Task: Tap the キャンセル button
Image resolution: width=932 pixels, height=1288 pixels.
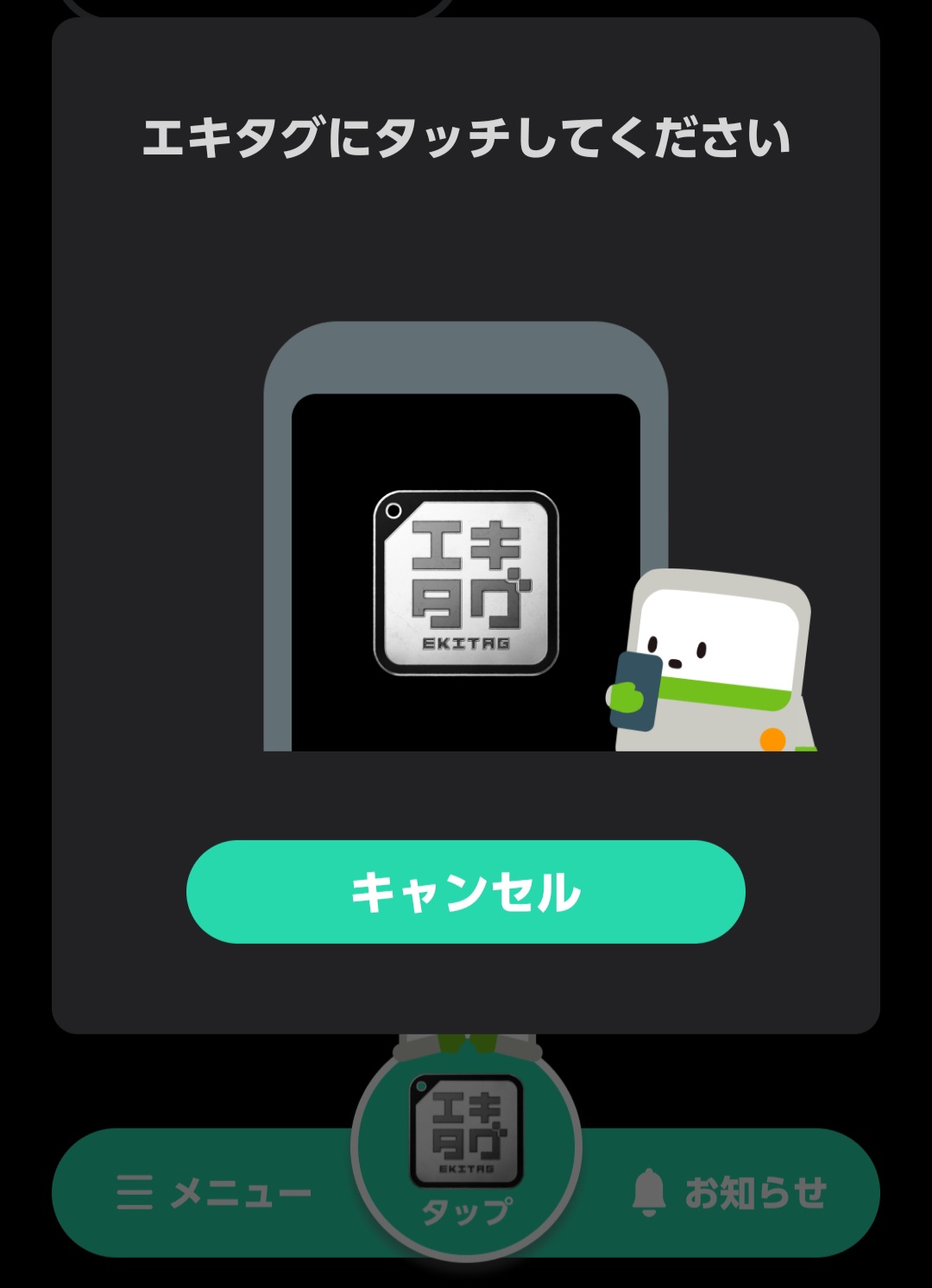Action: coord(466,892)
